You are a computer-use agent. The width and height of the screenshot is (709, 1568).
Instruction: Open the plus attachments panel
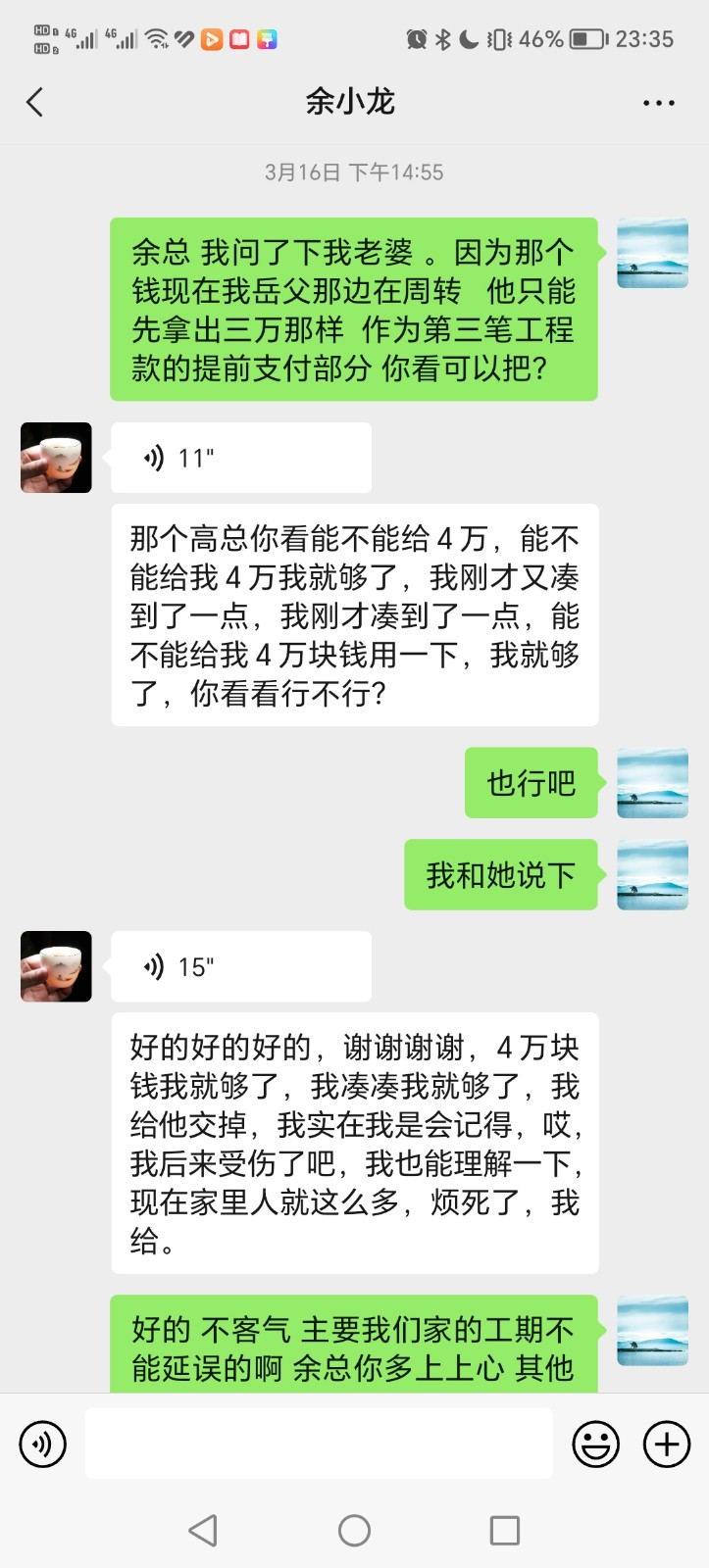click(x=667, y=1444)
